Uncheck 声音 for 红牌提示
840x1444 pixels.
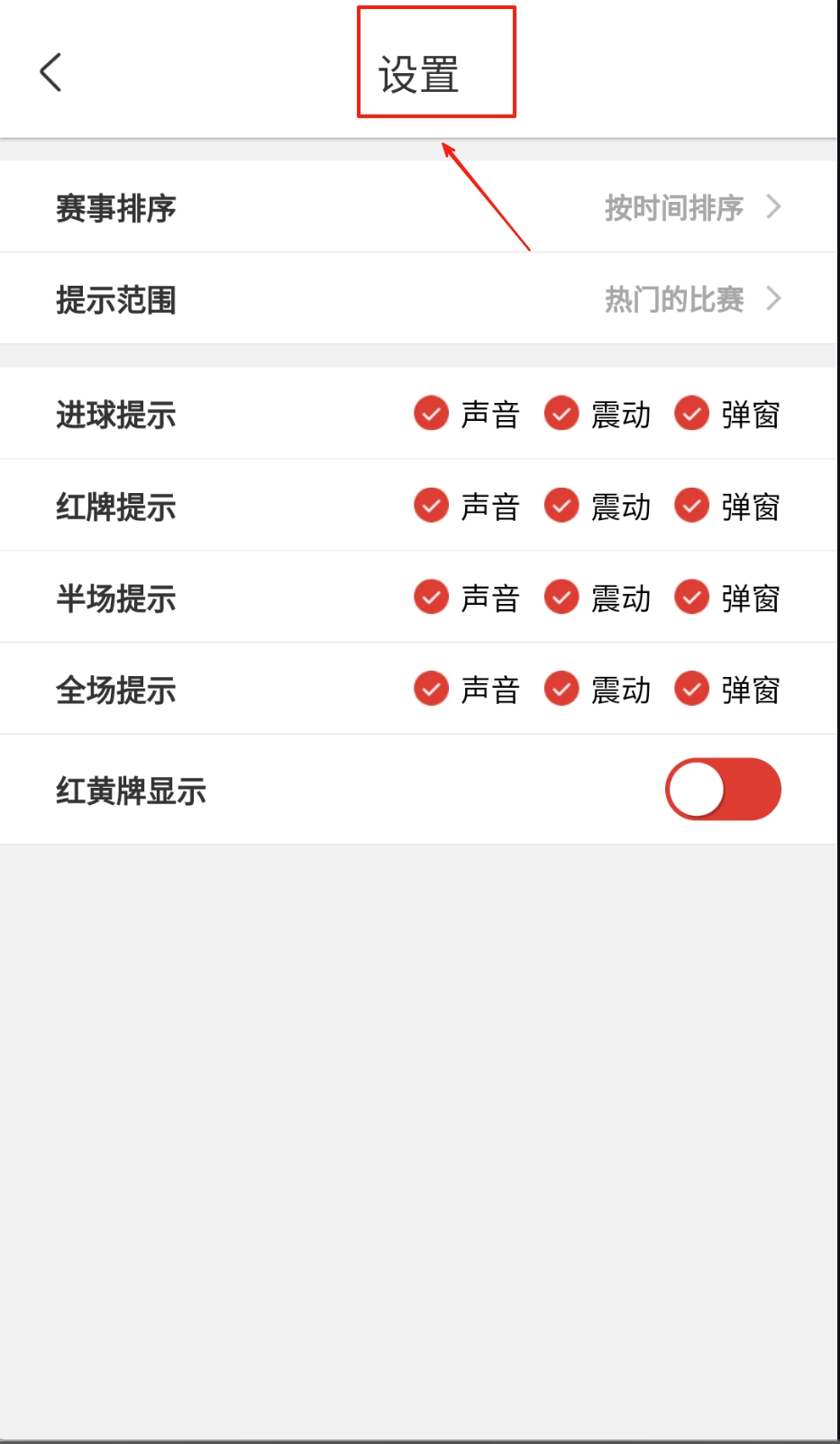point(432,506)
